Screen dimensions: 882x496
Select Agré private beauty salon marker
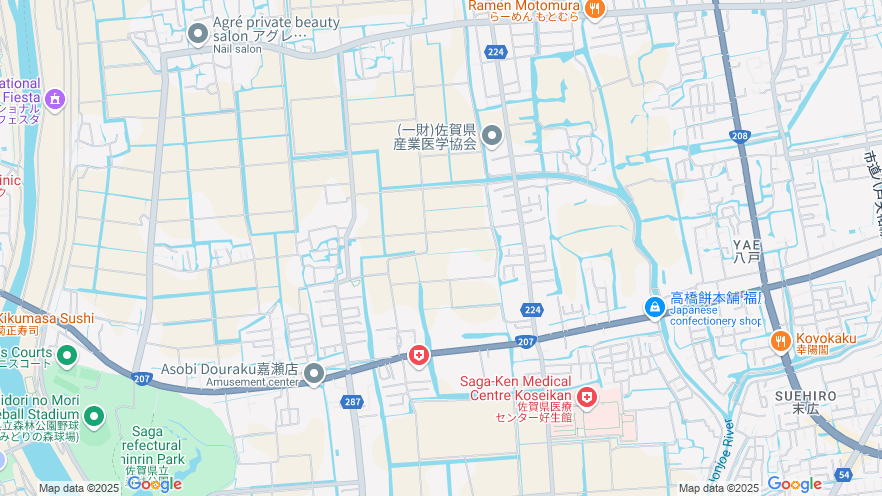tap(198, 34)
